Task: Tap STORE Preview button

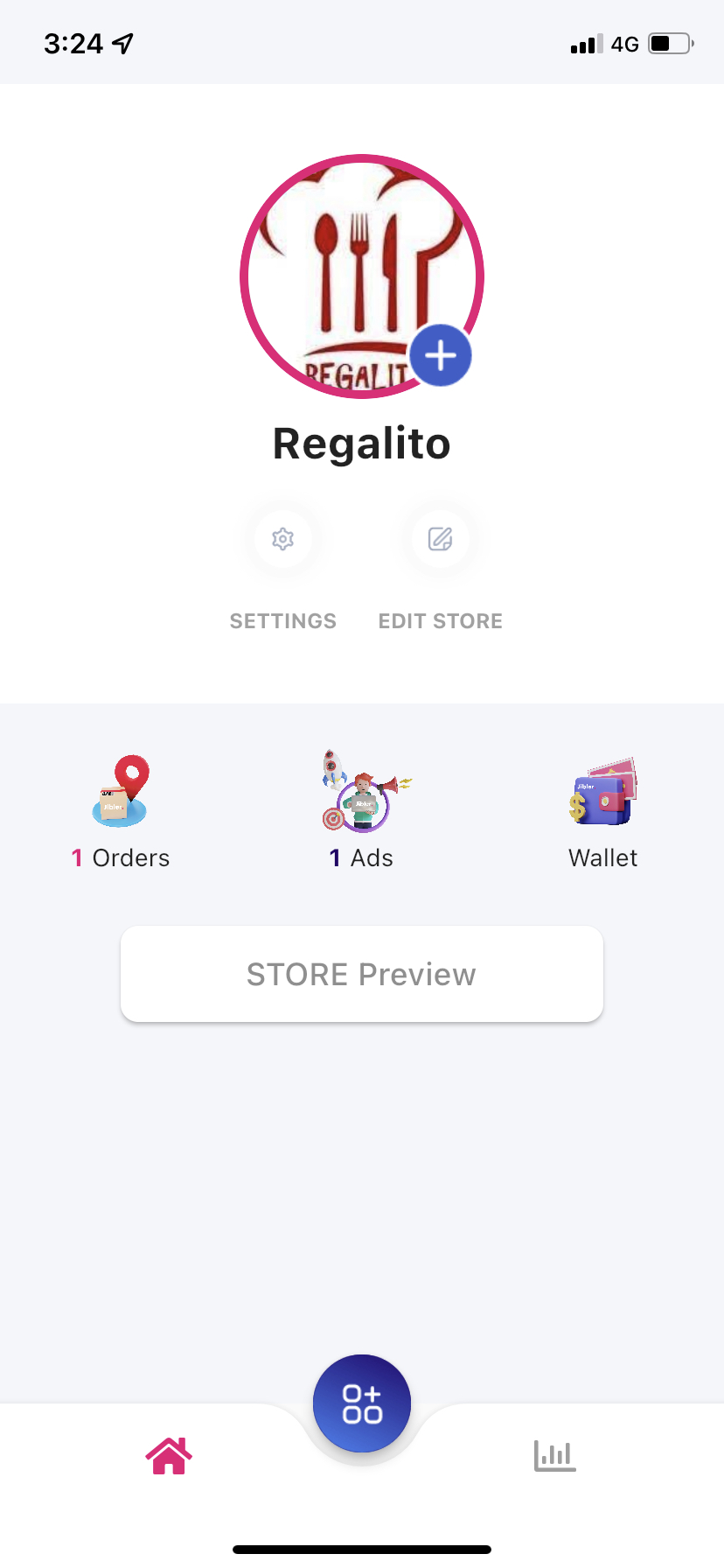Action: point(362,974)
